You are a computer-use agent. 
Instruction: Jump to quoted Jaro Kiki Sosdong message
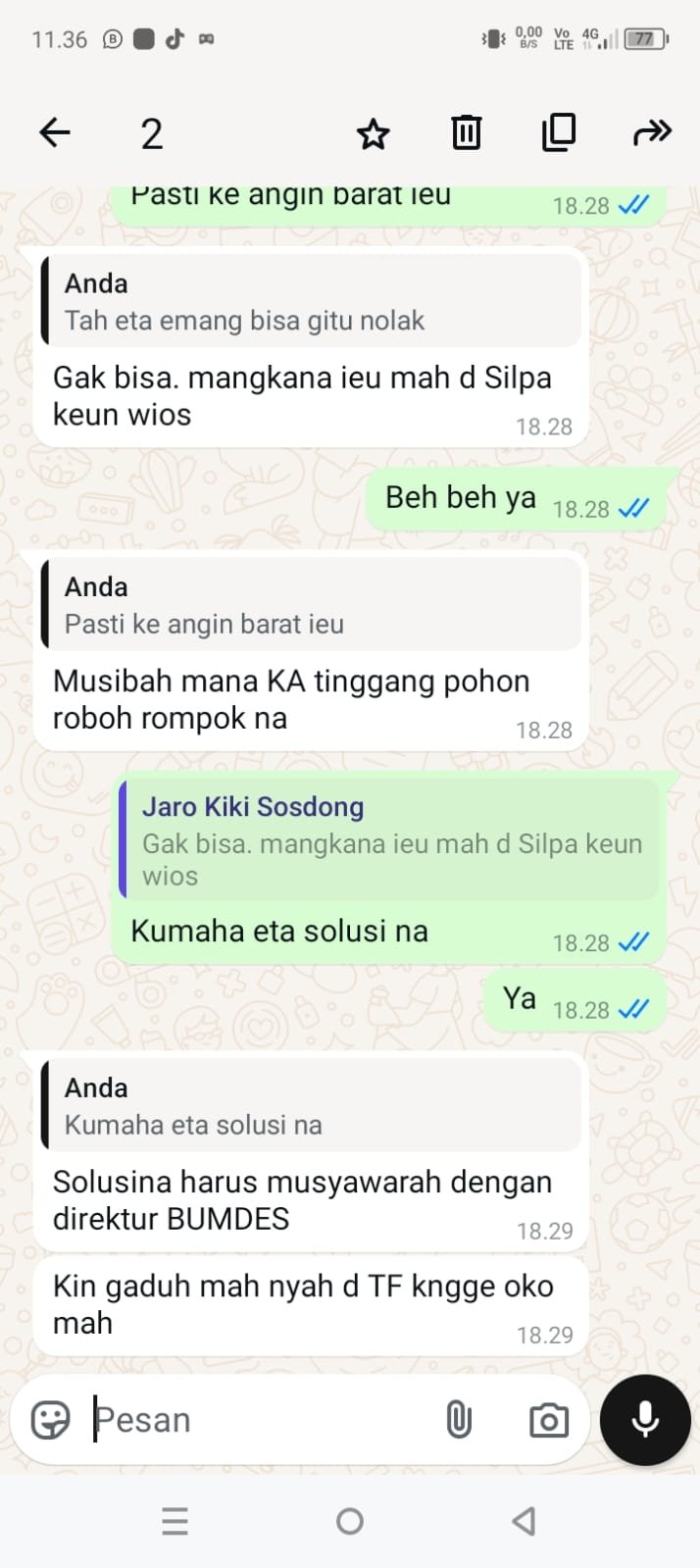tap(390, 840)
